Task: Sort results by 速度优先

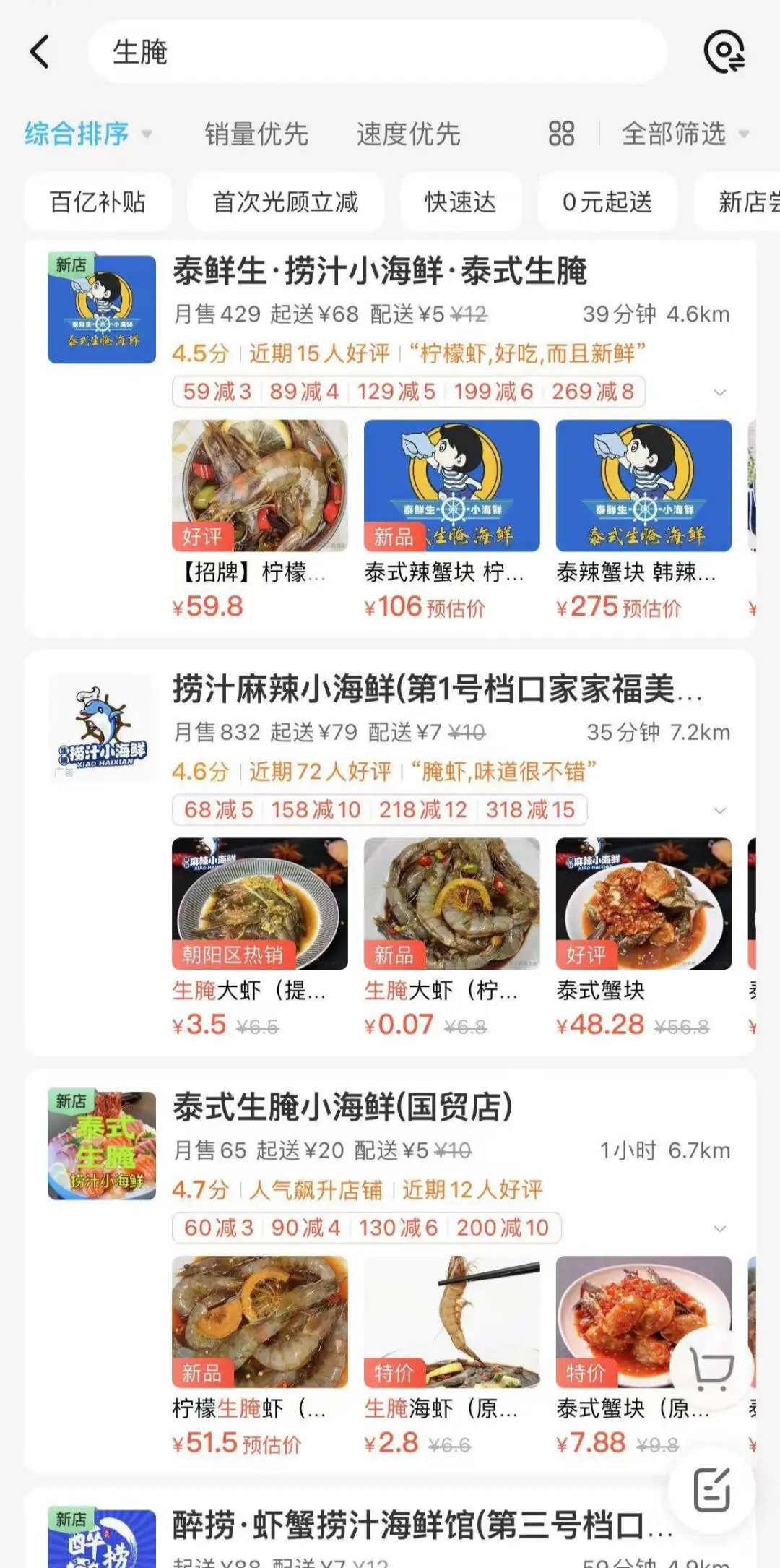Action: pos(408,134)
